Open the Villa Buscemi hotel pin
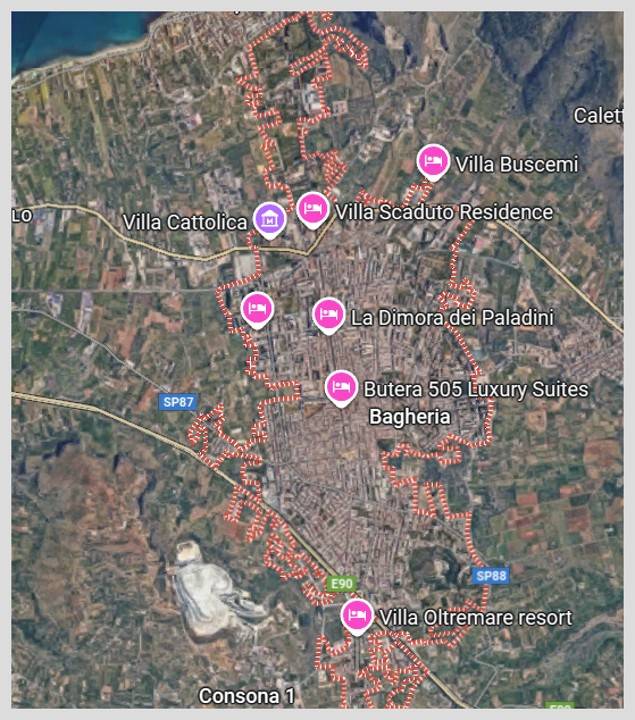Screen dimensions: 635x720 [432, 160]
